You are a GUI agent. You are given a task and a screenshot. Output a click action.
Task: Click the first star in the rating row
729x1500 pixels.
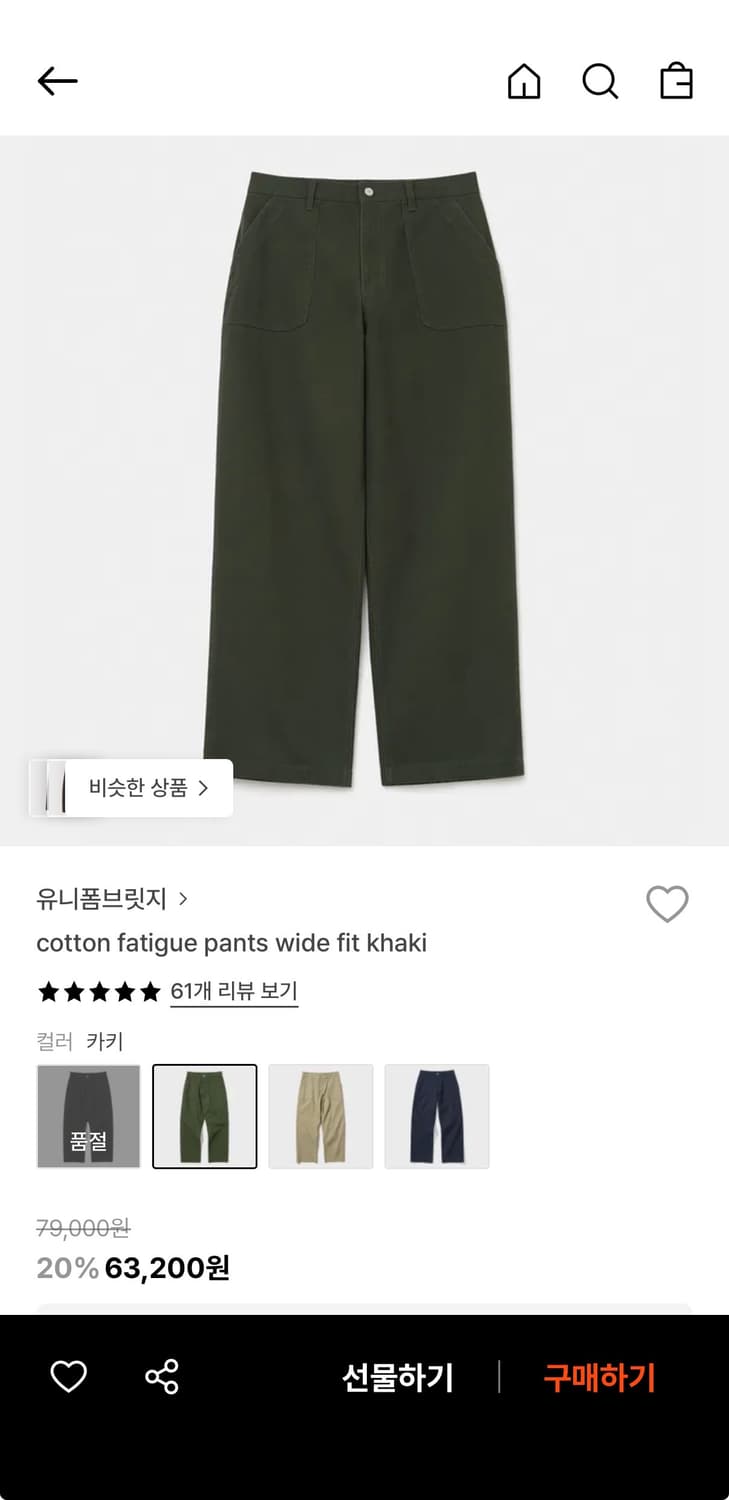50,991
